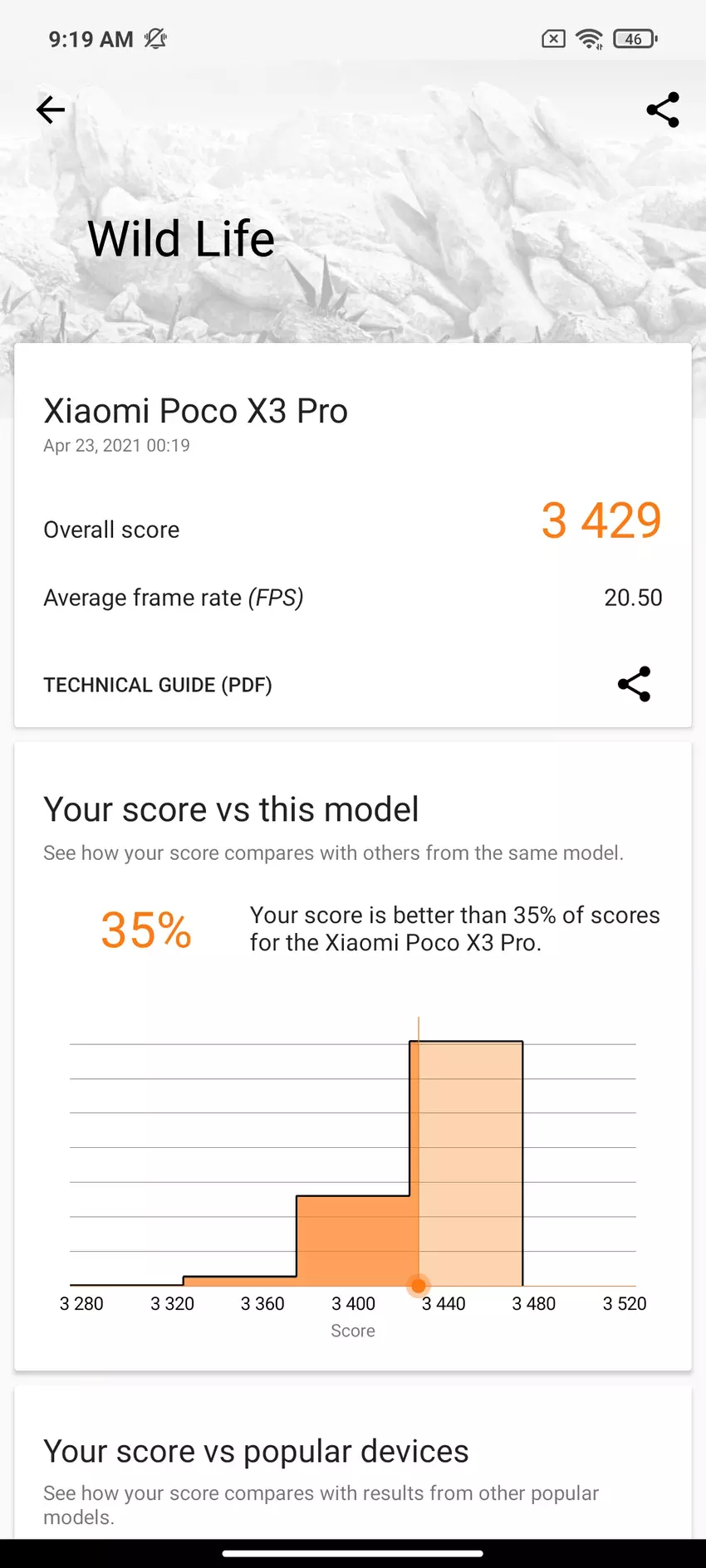Share the benchmark via the share icon beside Technical Guide
The image size is (706, 1568).
tap(634, 684)
